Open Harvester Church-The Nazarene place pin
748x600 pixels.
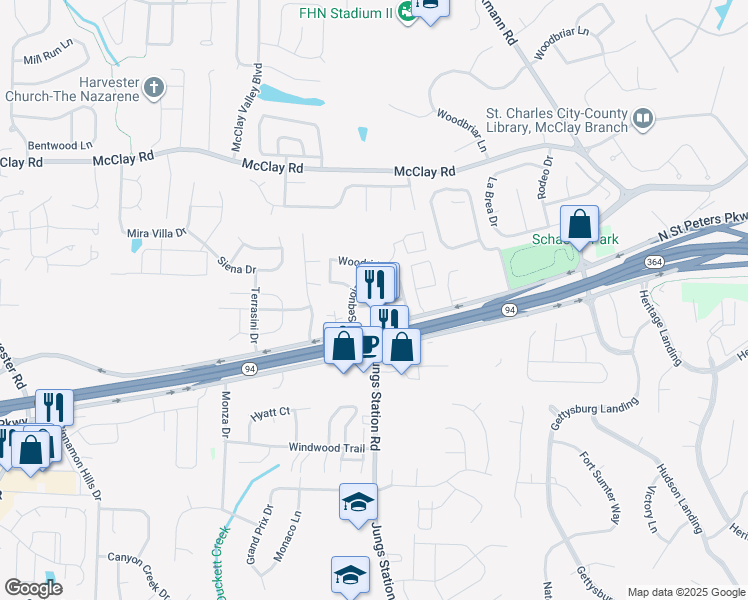pos(154,89)
